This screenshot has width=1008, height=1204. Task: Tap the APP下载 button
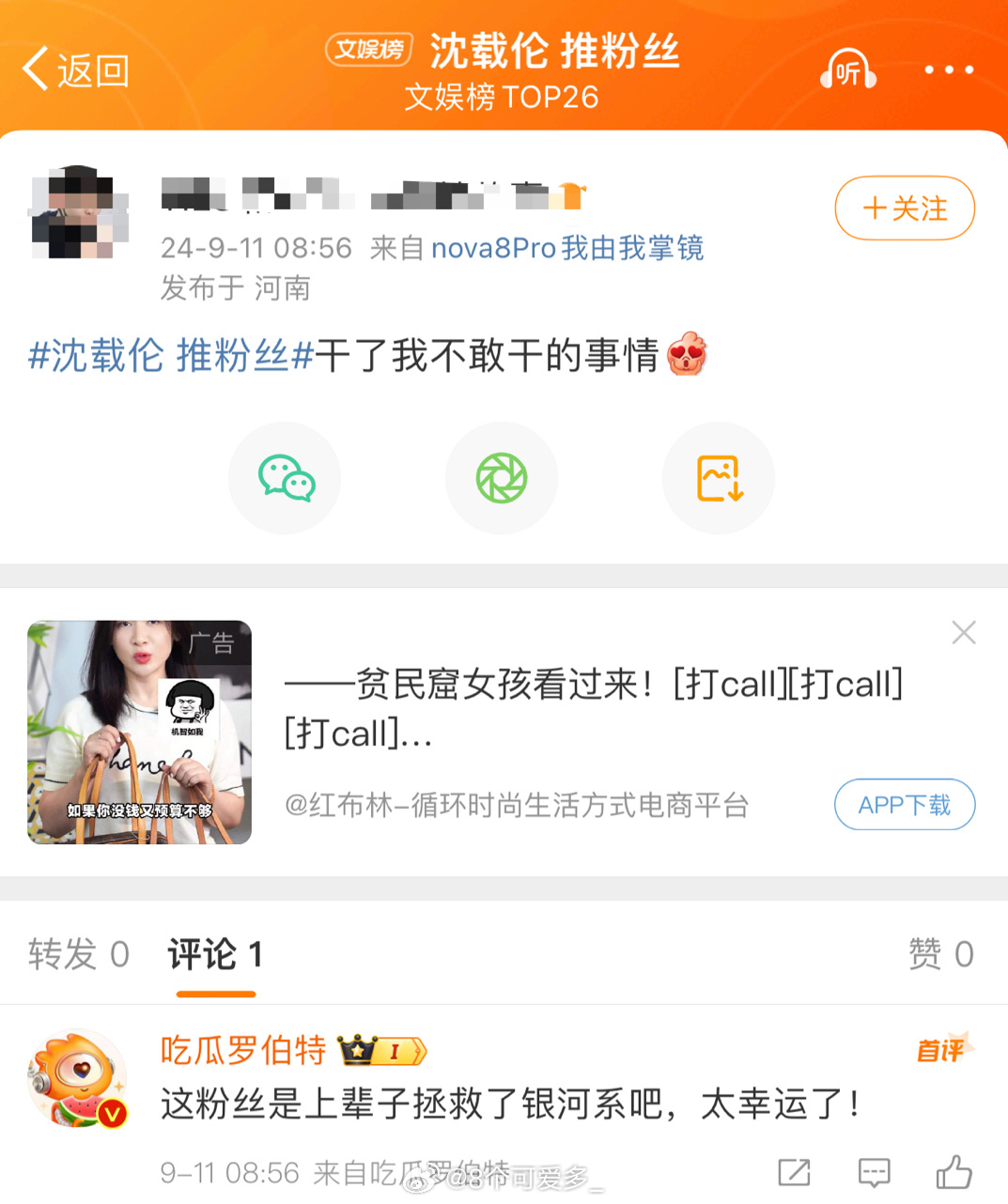(904, 805)
